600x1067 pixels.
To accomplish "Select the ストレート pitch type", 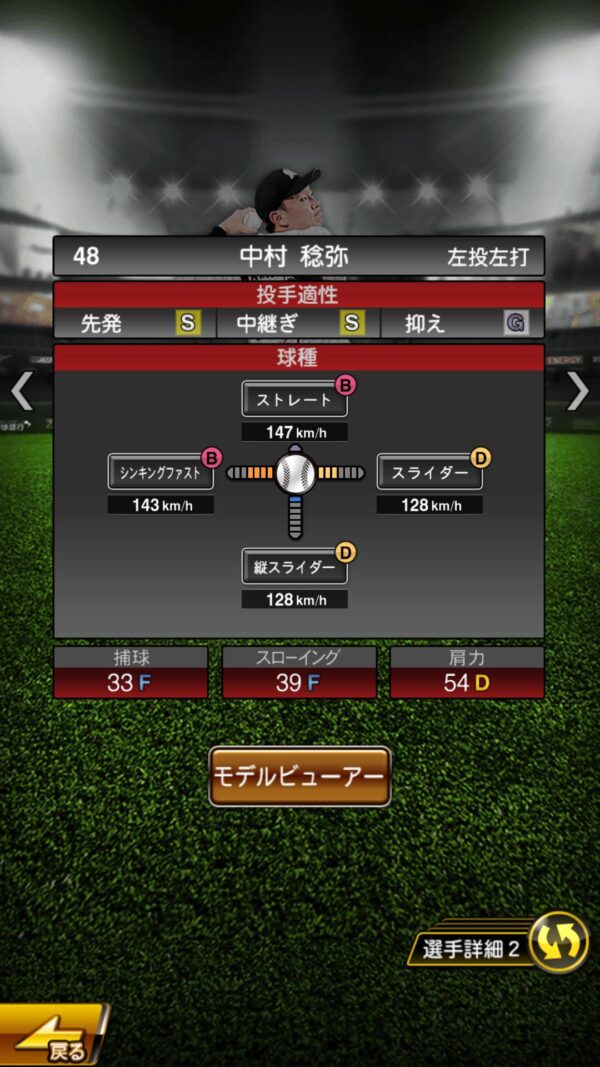I will tap(295, 400).
